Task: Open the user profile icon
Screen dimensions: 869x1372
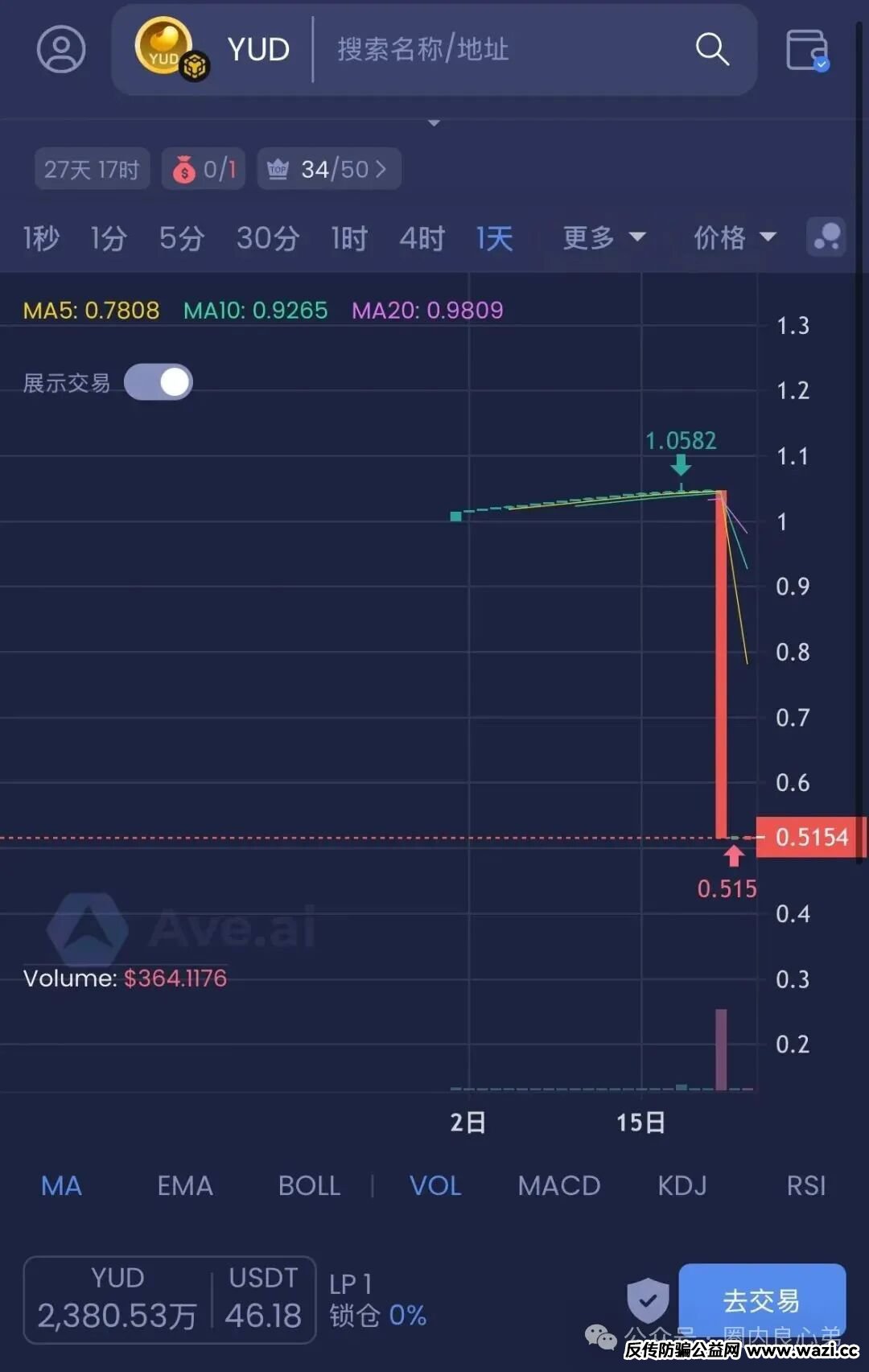Action: point(61,50)
